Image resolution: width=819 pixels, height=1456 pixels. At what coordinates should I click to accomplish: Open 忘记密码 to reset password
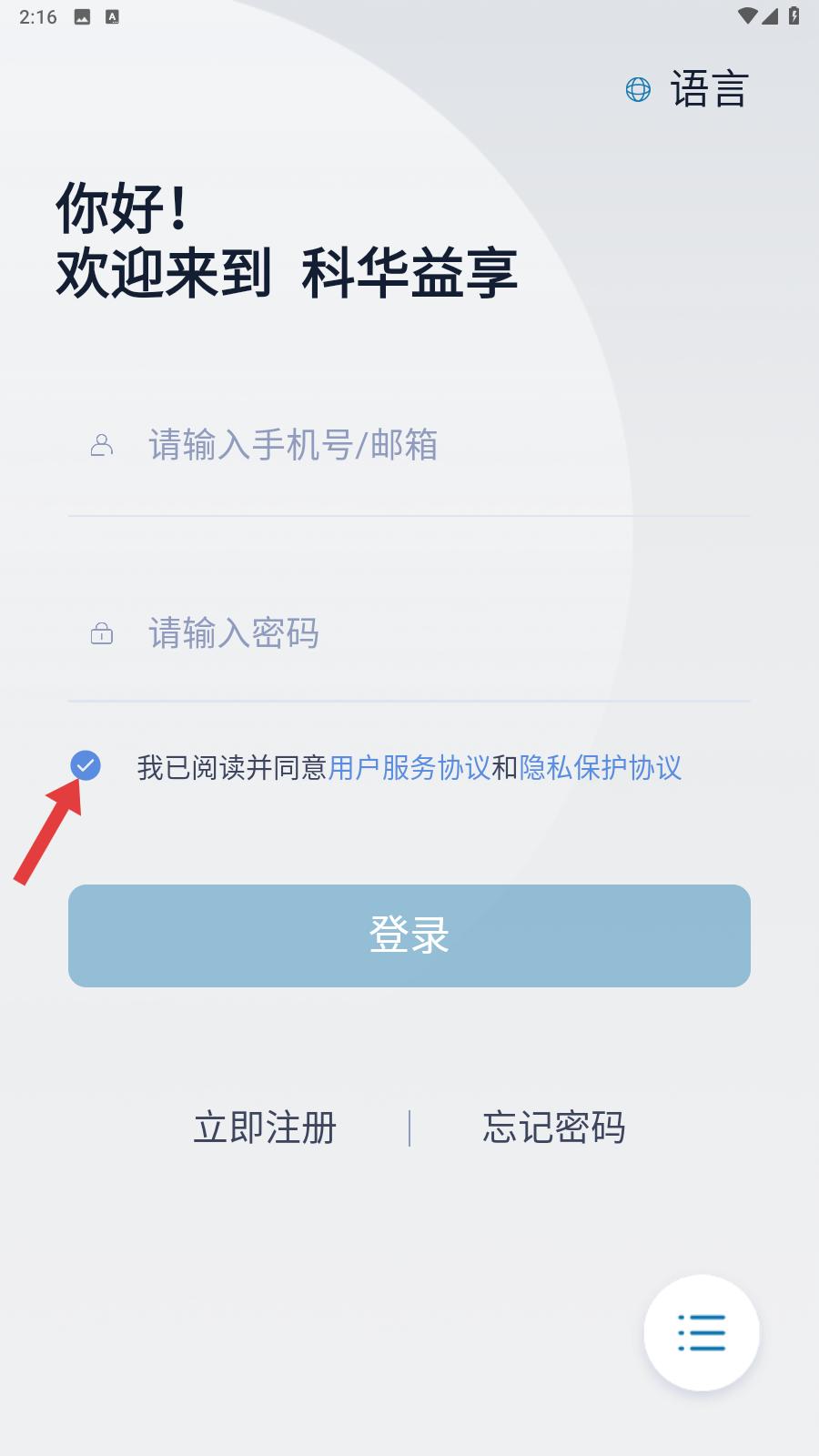click(x=554, y=1127)
